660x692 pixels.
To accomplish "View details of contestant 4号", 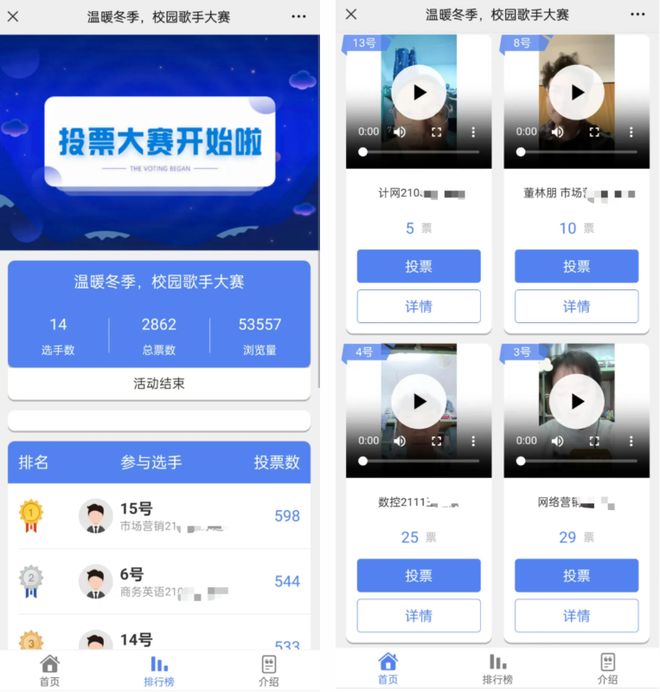I will pos(418,615).
